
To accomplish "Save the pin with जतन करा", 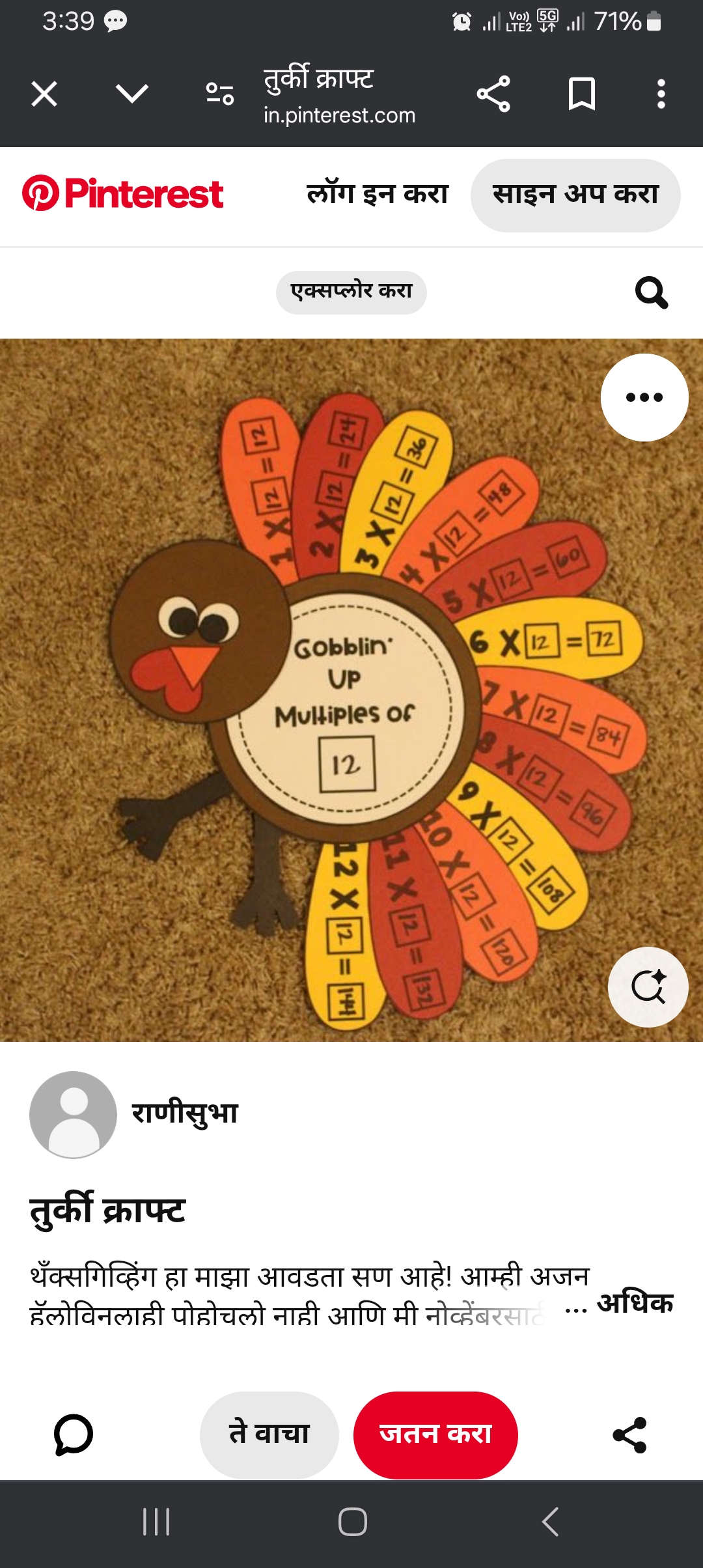I will [x=435, y=1435].
